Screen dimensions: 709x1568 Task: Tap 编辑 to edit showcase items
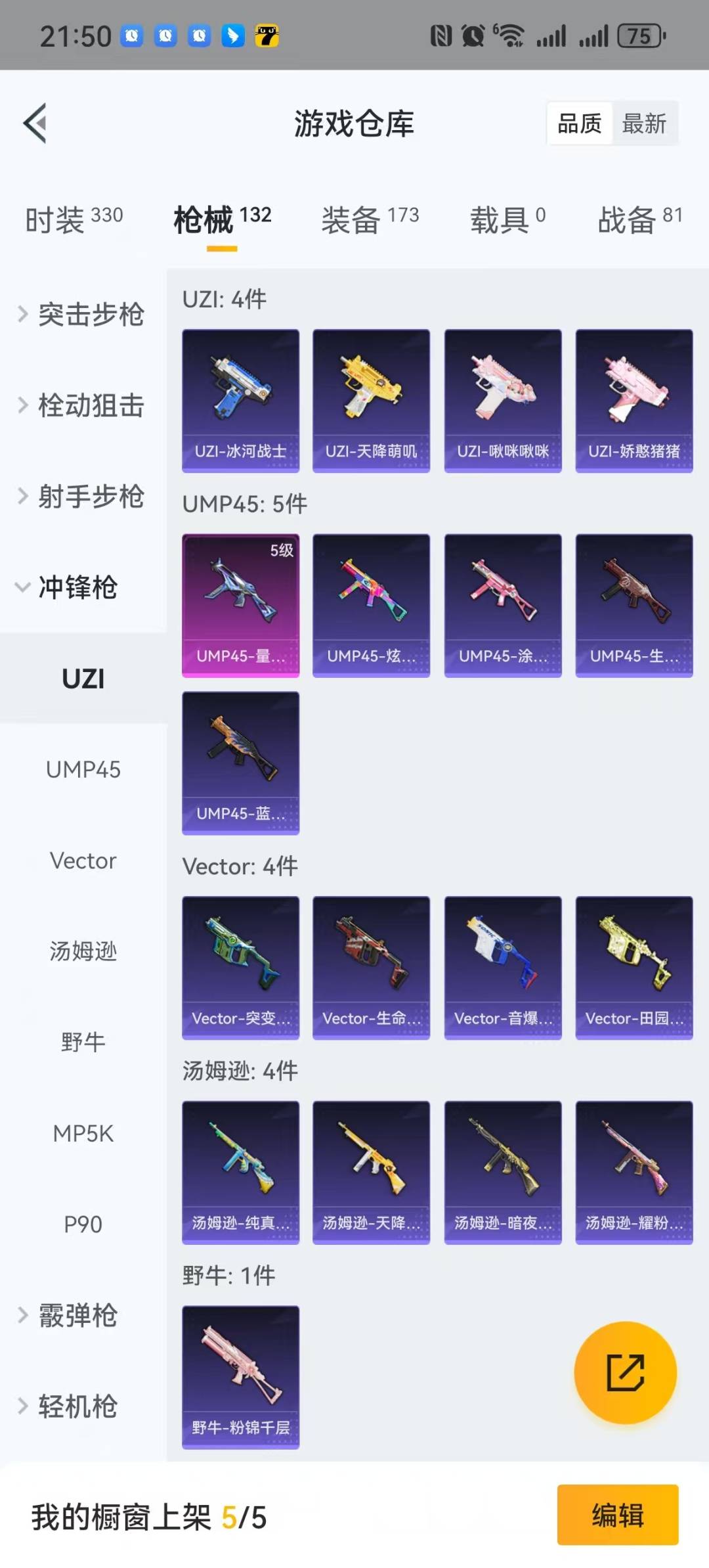(x=618, y=1515)
